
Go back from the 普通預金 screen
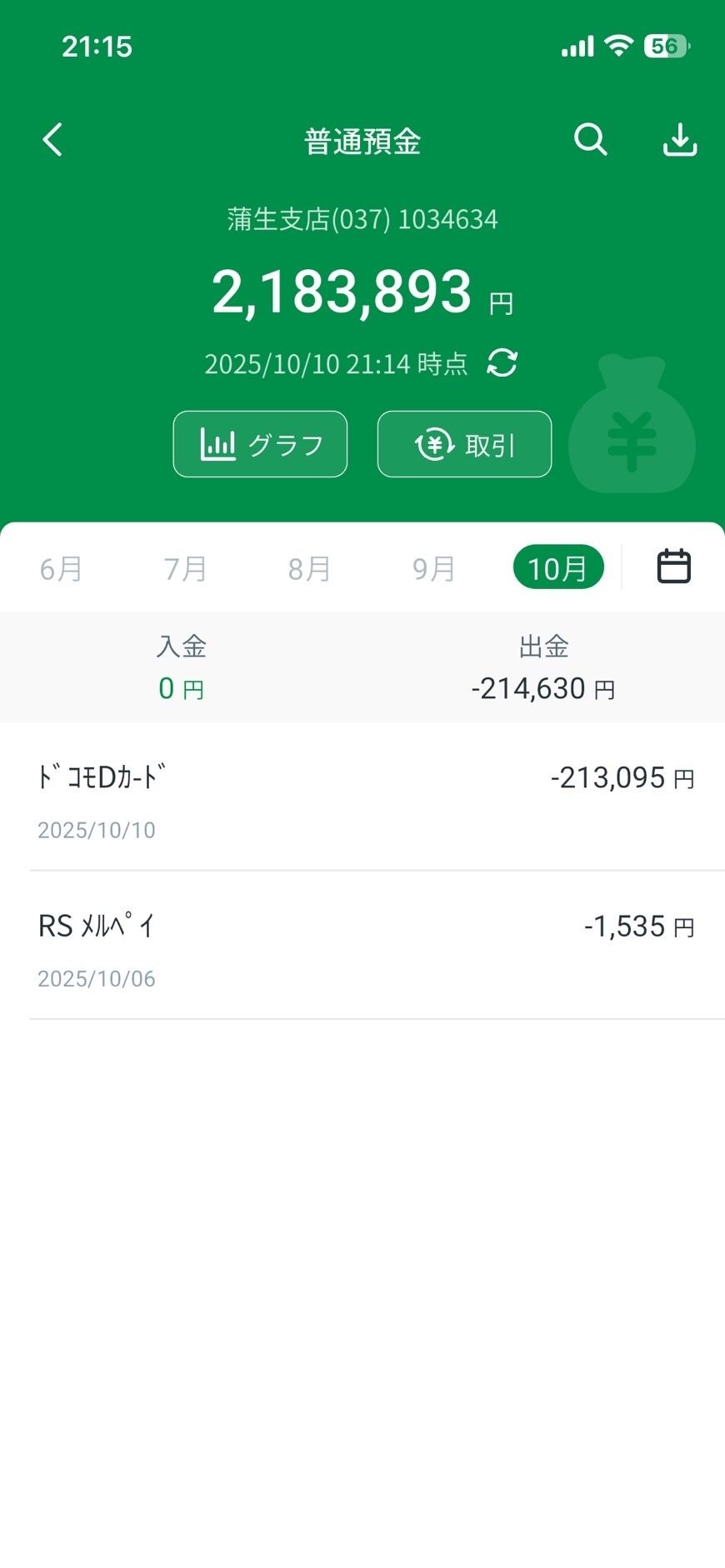tap(52, 140)
